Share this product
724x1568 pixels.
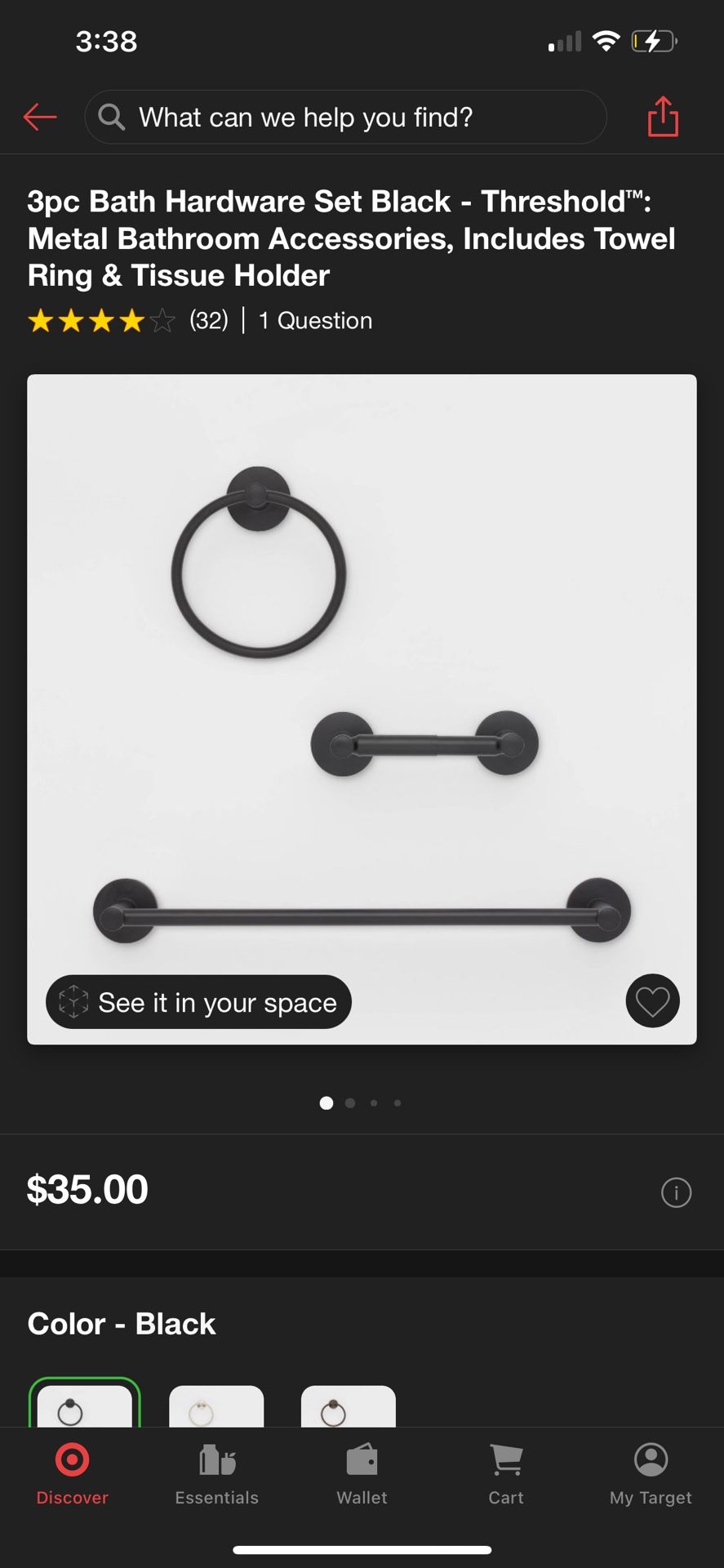point(663,117)
